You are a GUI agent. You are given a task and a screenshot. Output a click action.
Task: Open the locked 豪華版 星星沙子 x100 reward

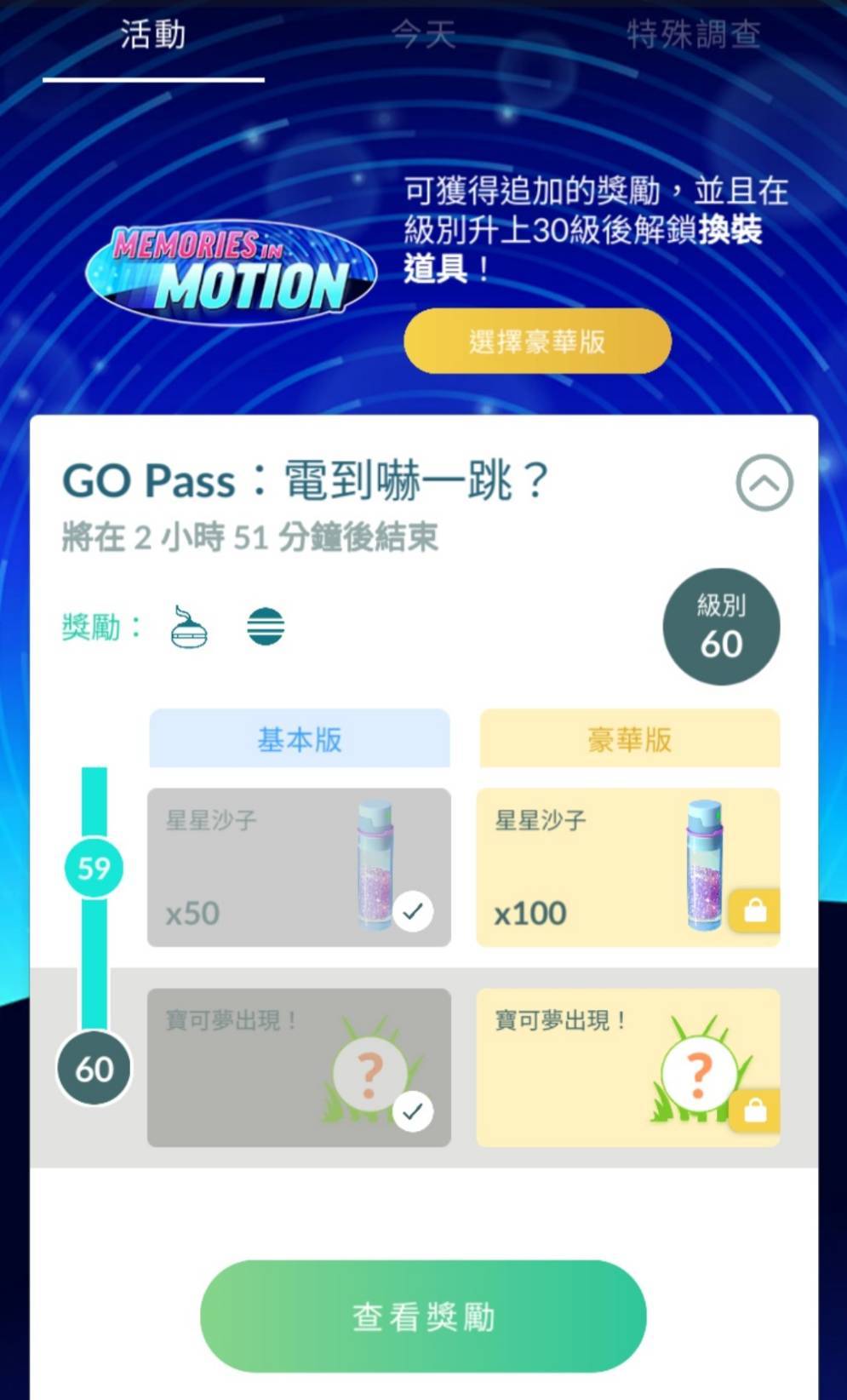pyautogui.click(x=627, y=867)
